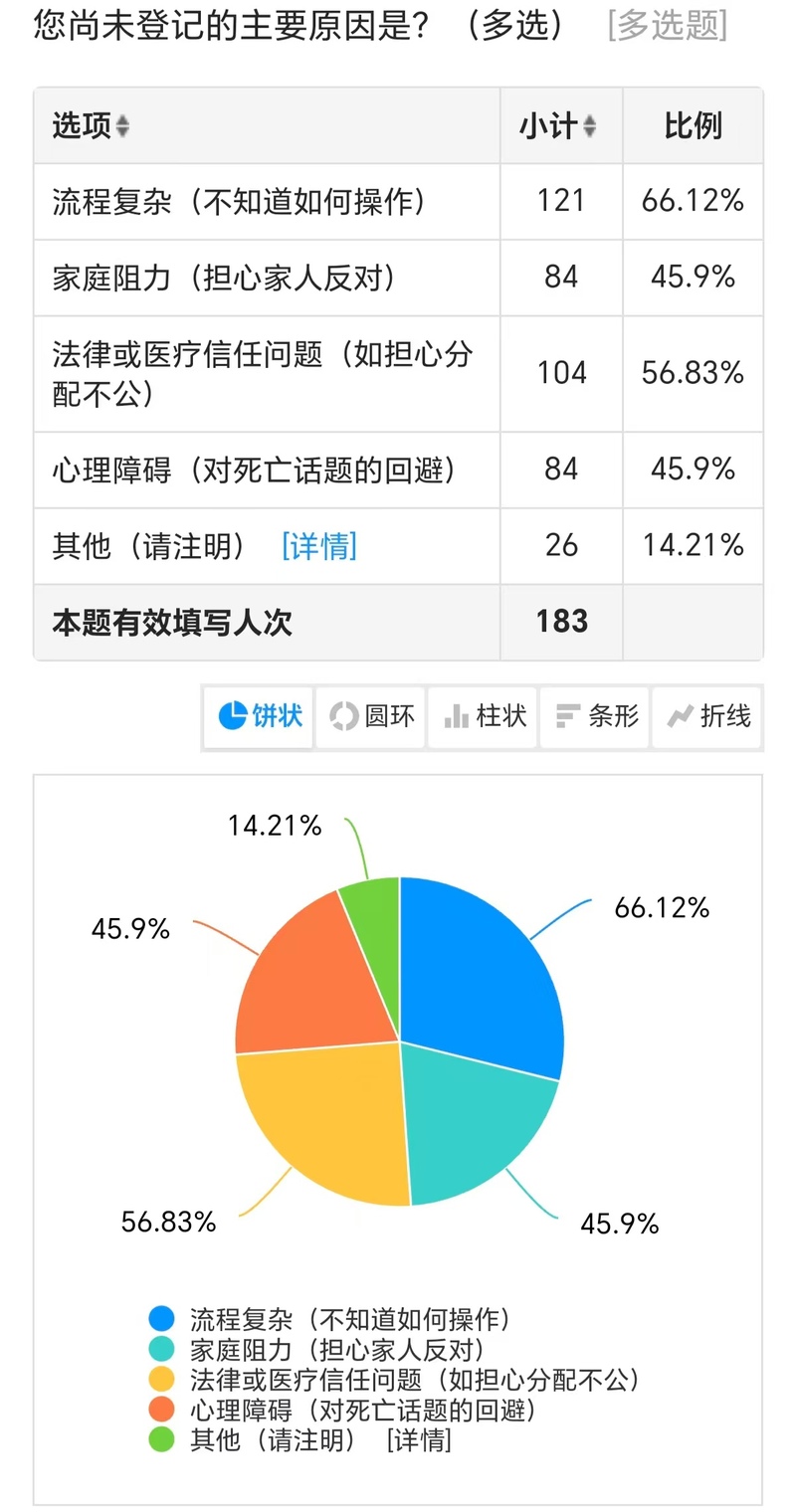Switch to the 折线 chart
The width and height of the screenshot is (795, 1512).
click(x=707, y=716)
